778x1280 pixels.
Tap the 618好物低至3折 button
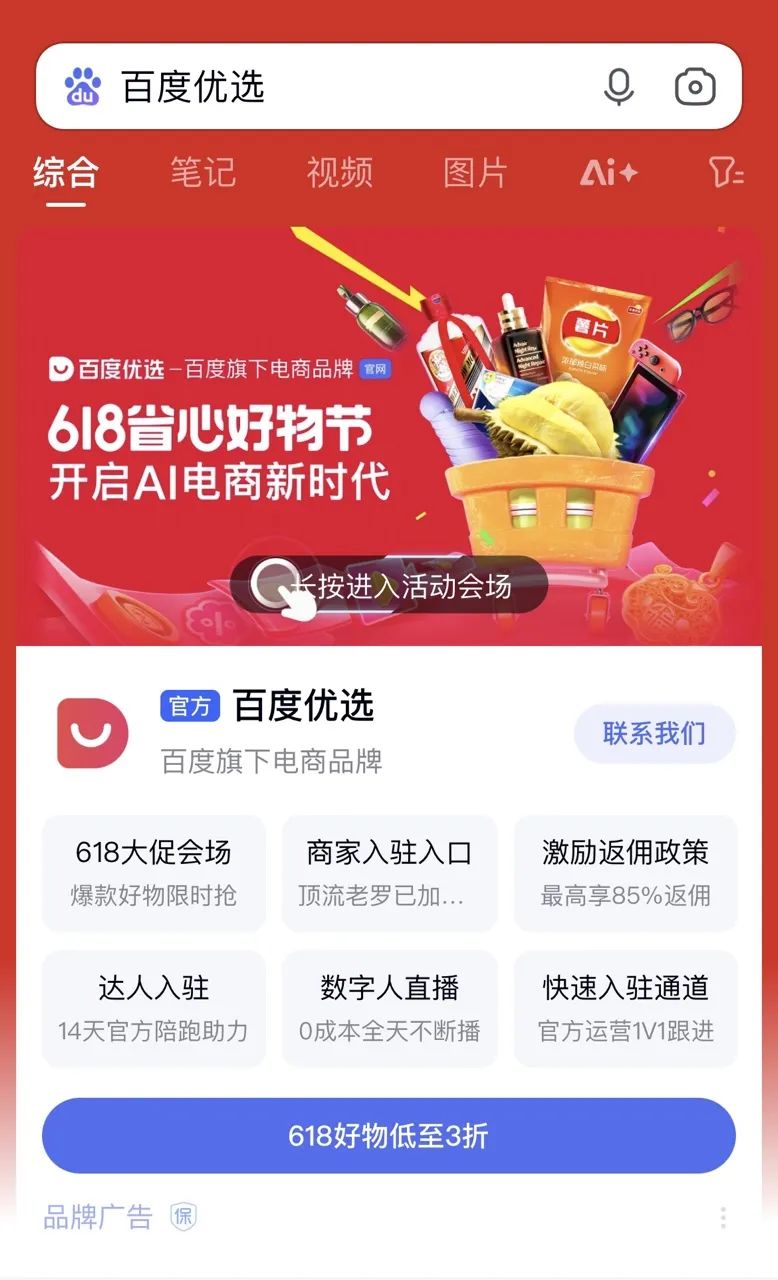coord(388,1136)
